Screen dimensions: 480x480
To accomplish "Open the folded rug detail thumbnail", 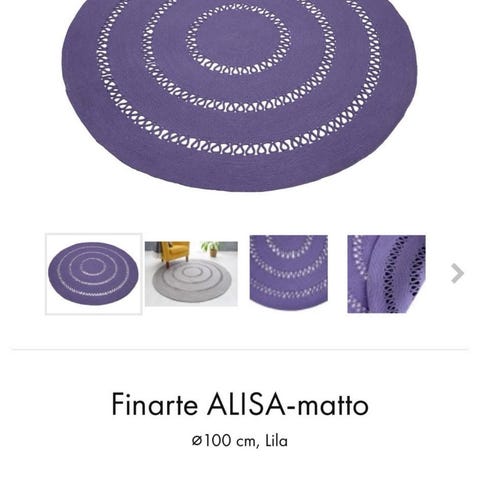I will [x=386, y=274].
